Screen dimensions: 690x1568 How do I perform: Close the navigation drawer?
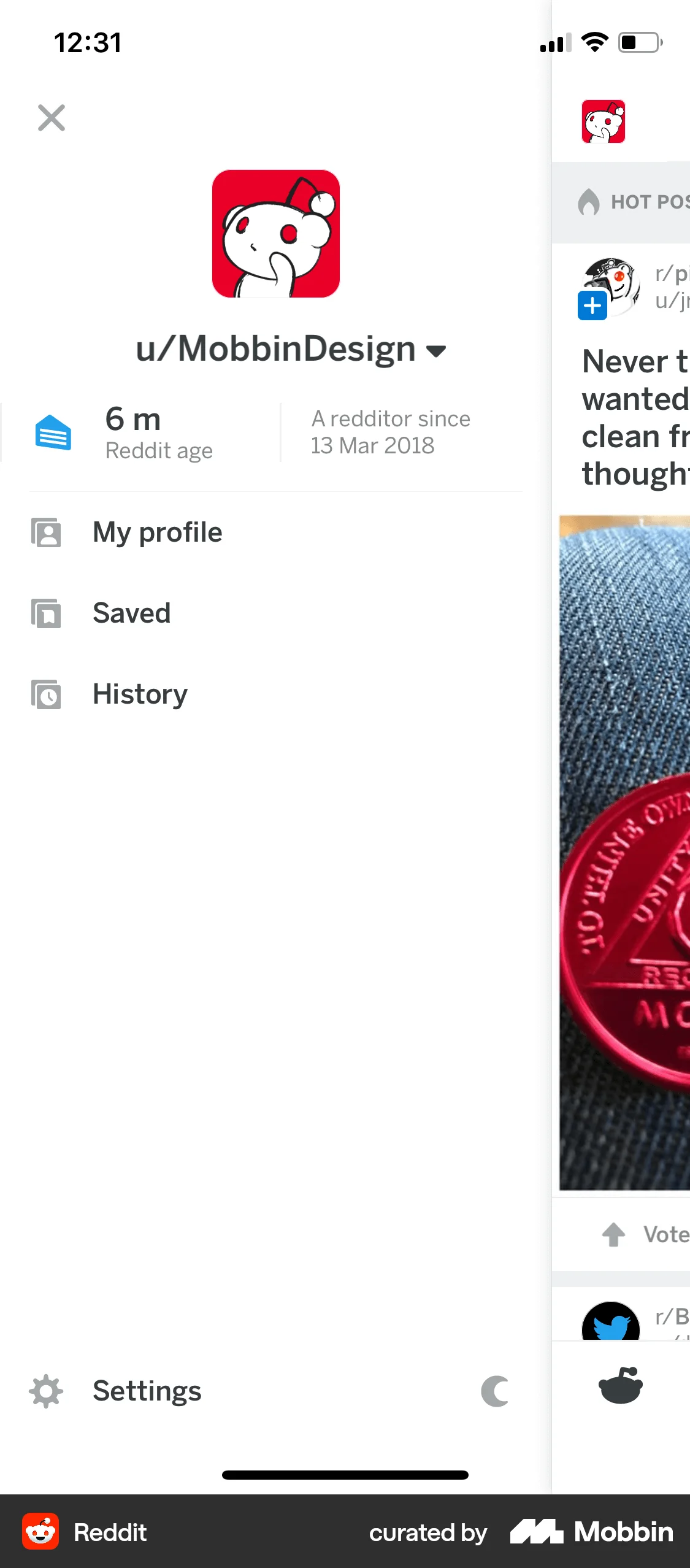click(52, 118)
